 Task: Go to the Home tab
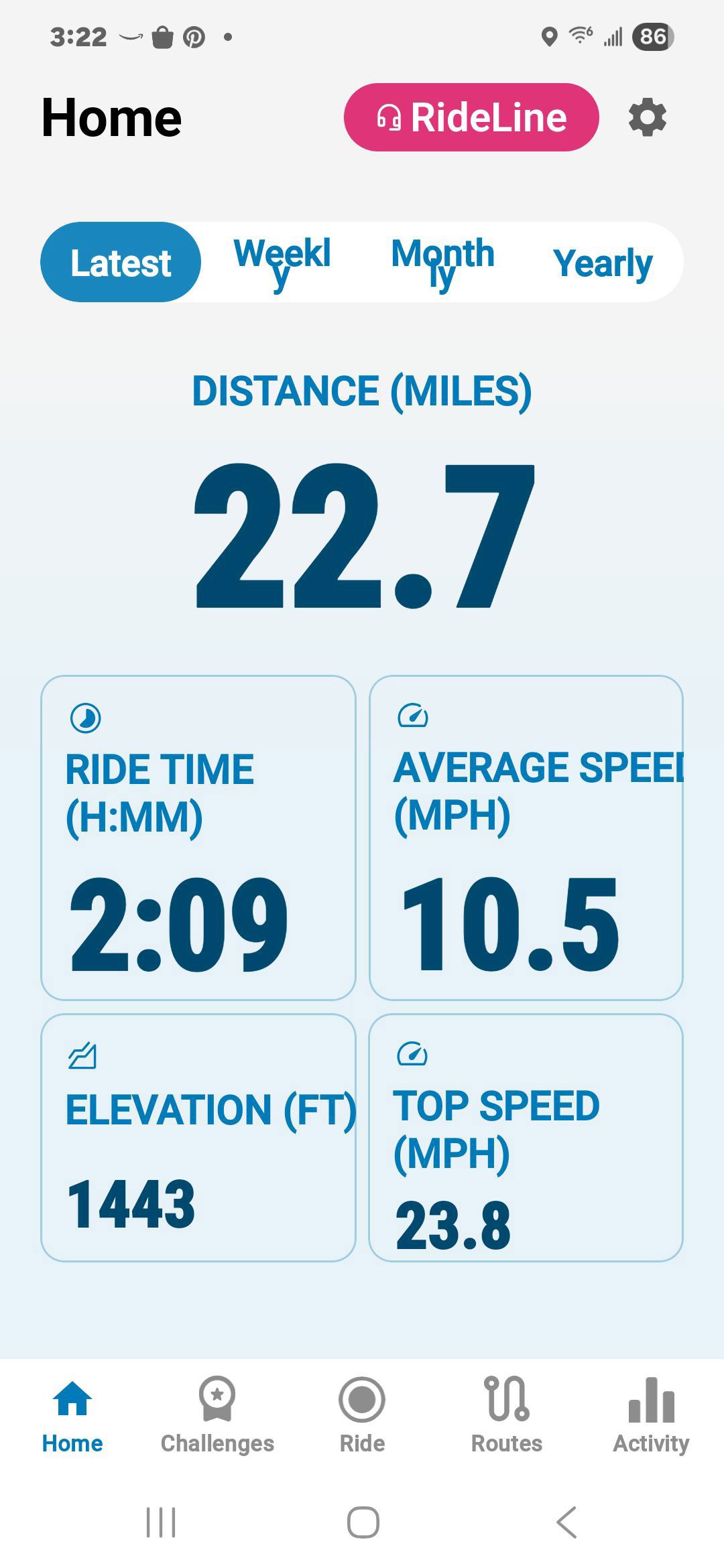tap(72, 1416)
